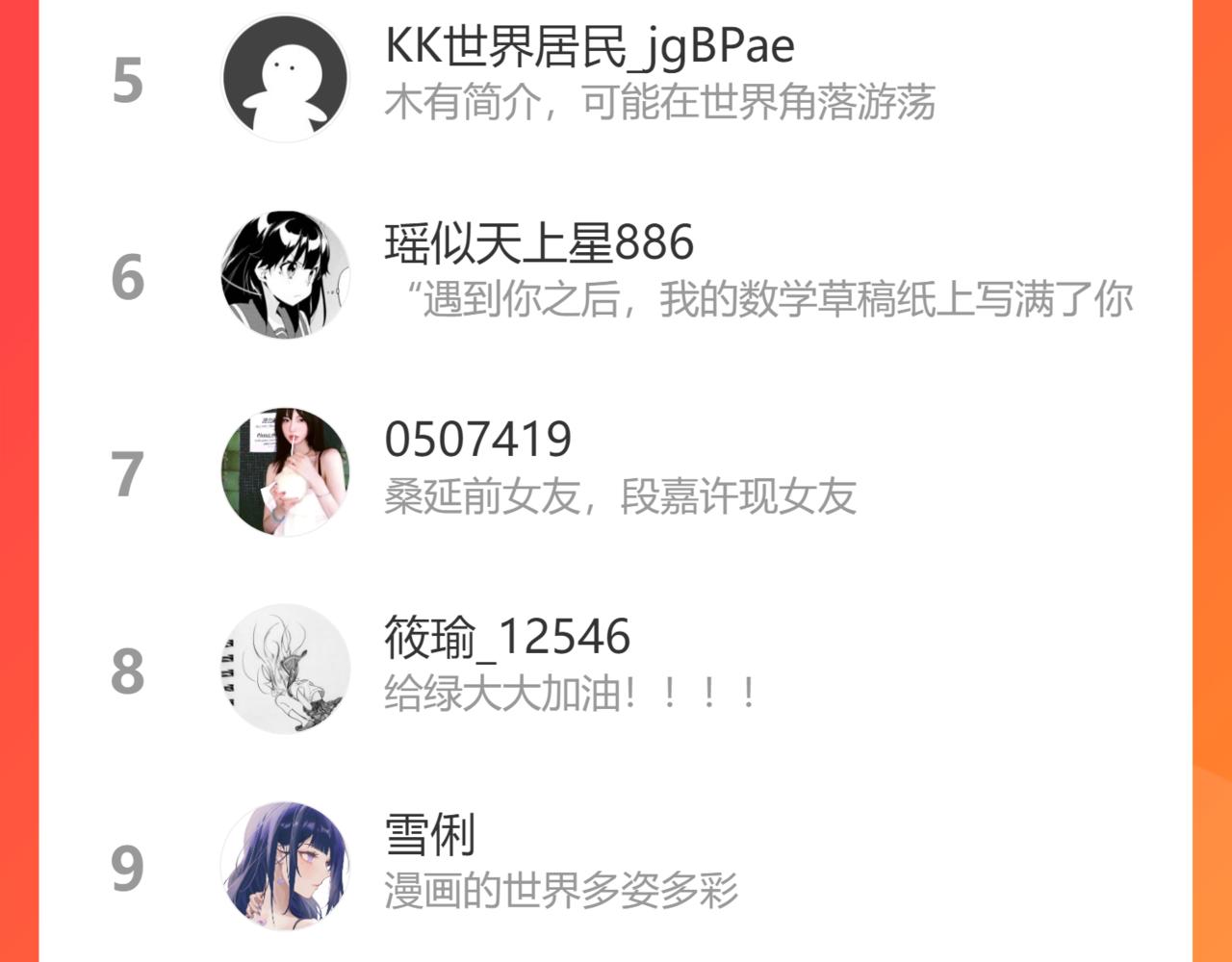Select the ranked user 0507419
The image size is (1232, 962).
click(478, 440)
